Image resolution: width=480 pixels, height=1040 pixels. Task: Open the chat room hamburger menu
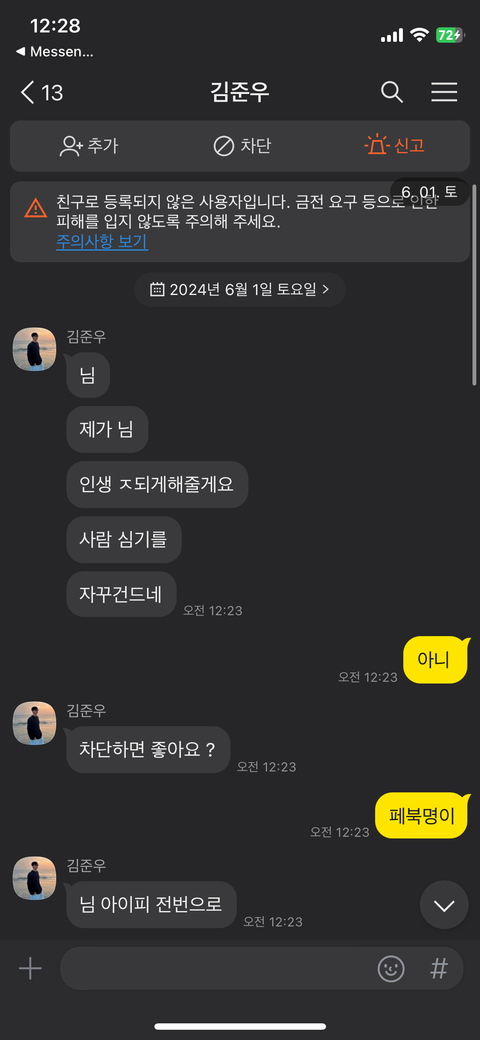click(x=444, y=92)
